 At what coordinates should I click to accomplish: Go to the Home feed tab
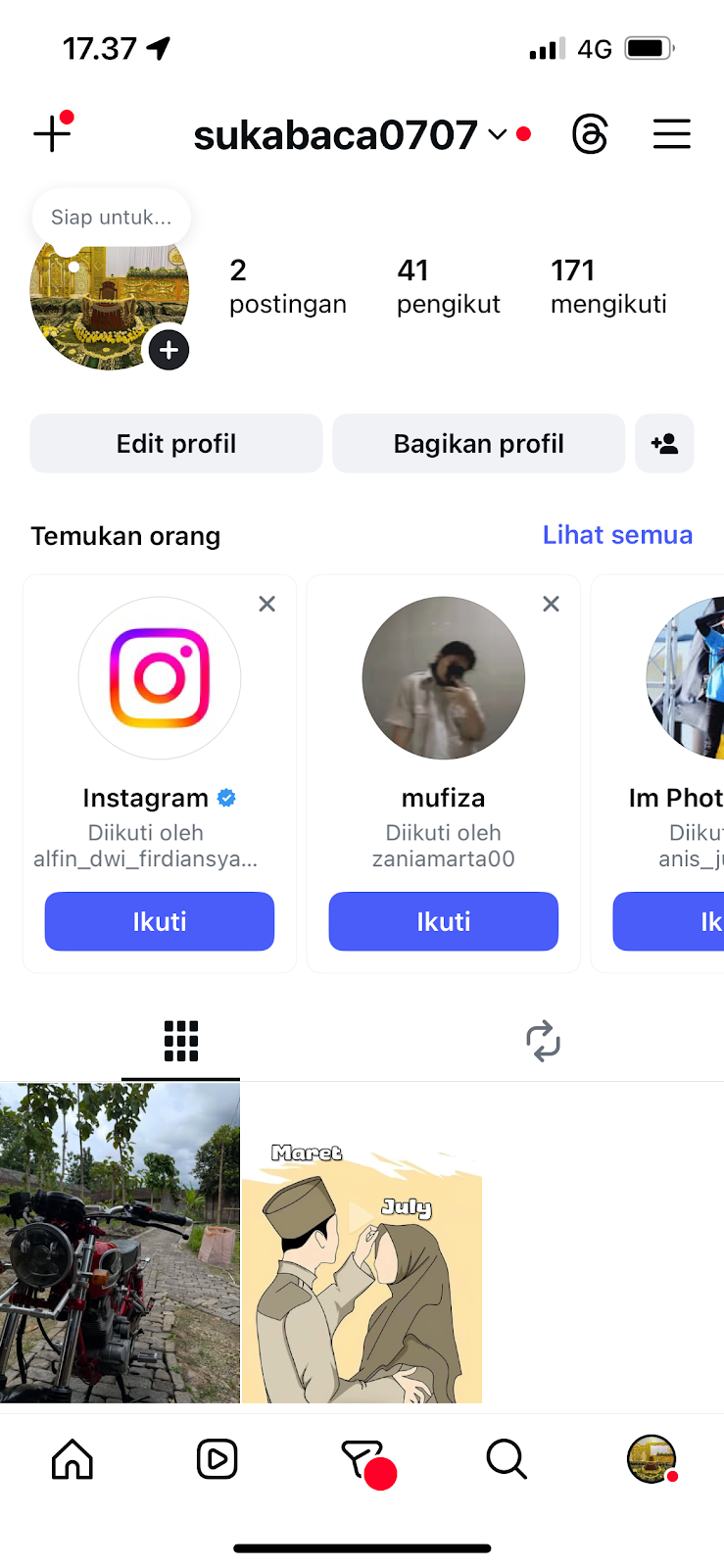click(x=72, y=1459)
